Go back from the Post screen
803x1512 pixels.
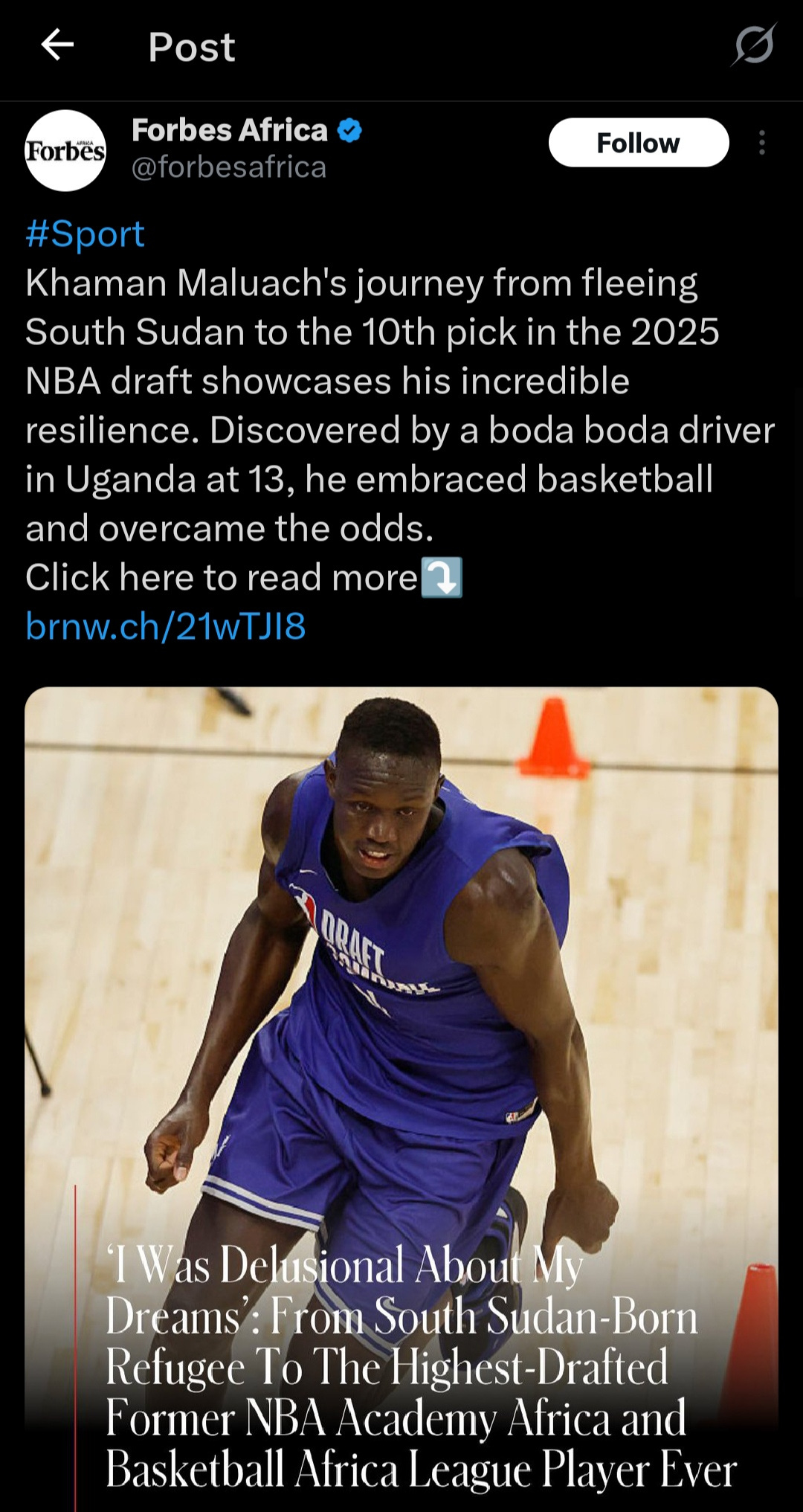pos(57,45)
